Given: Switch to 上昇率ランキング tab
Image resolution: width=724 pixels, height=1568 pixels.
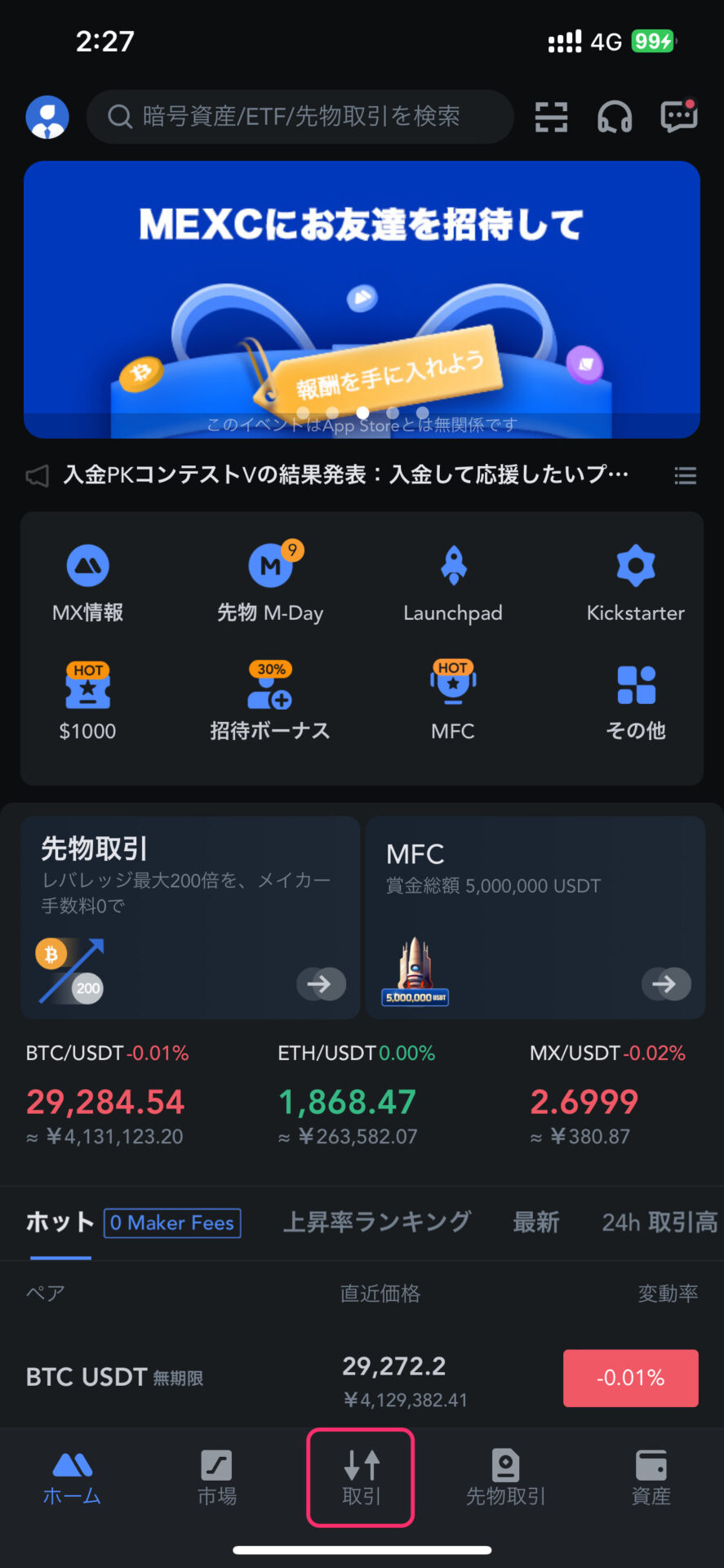Looking at the screenshot, I should pyautogui.click(x=376, y=1223).
